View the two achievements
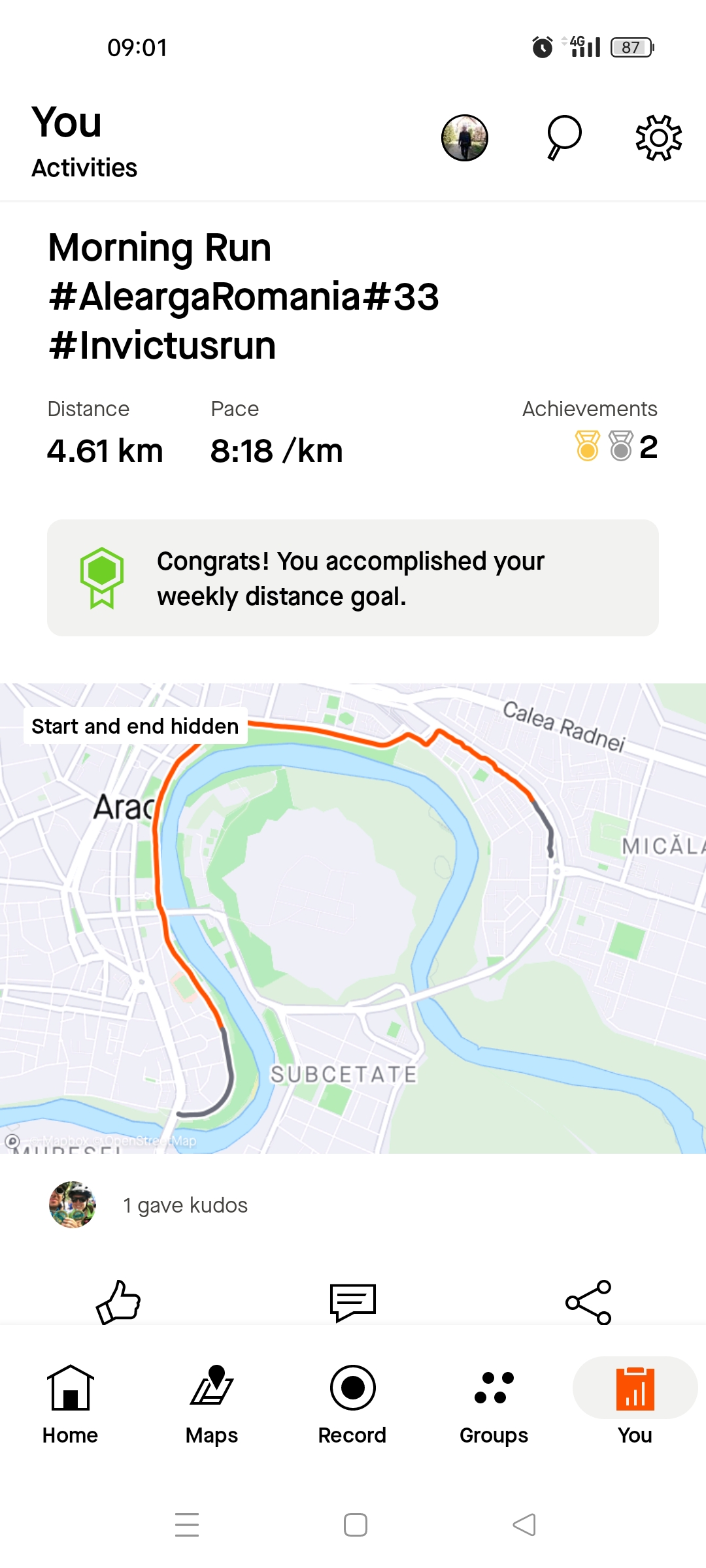706x1568 pixels. [616, 447]
